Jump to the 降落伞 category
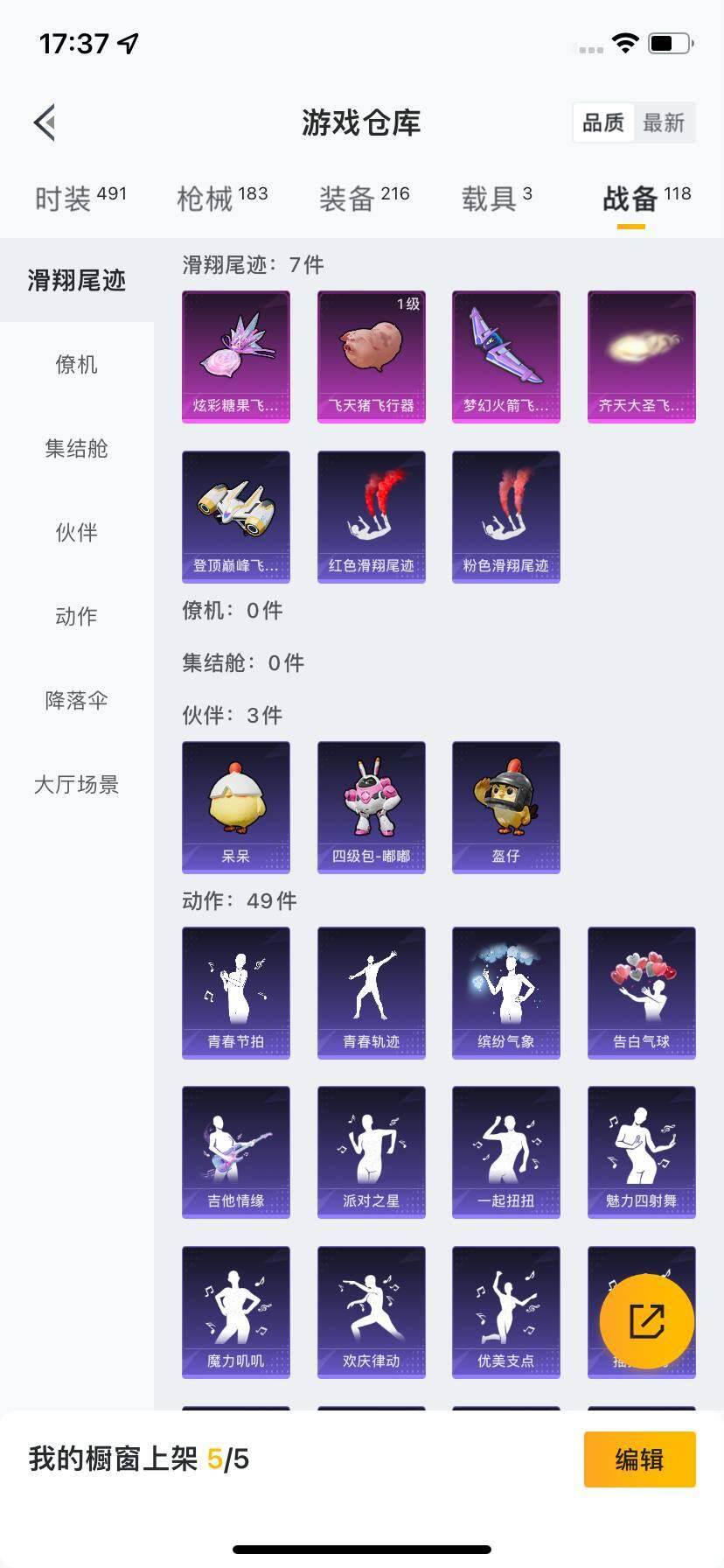This screenshot has width=724, height=1568. click(x=77, y=700)
